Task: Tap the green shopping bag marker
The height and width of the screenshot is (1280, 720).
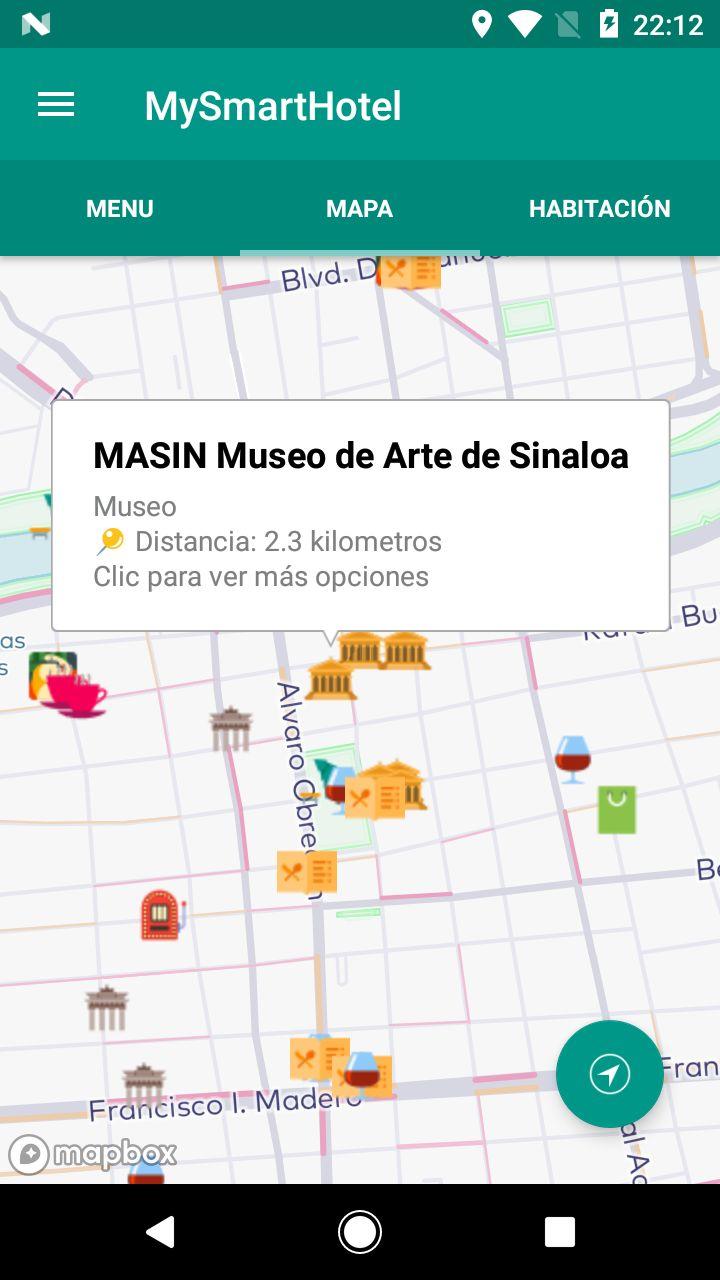Action: point(617,810)
